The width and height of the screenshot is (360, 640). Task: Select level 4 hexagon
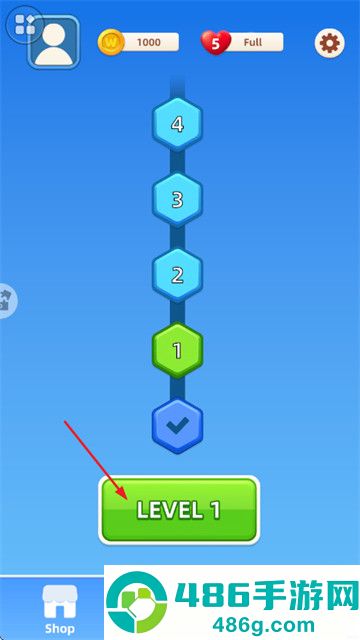pyautogui.click(x=178, y=124)
